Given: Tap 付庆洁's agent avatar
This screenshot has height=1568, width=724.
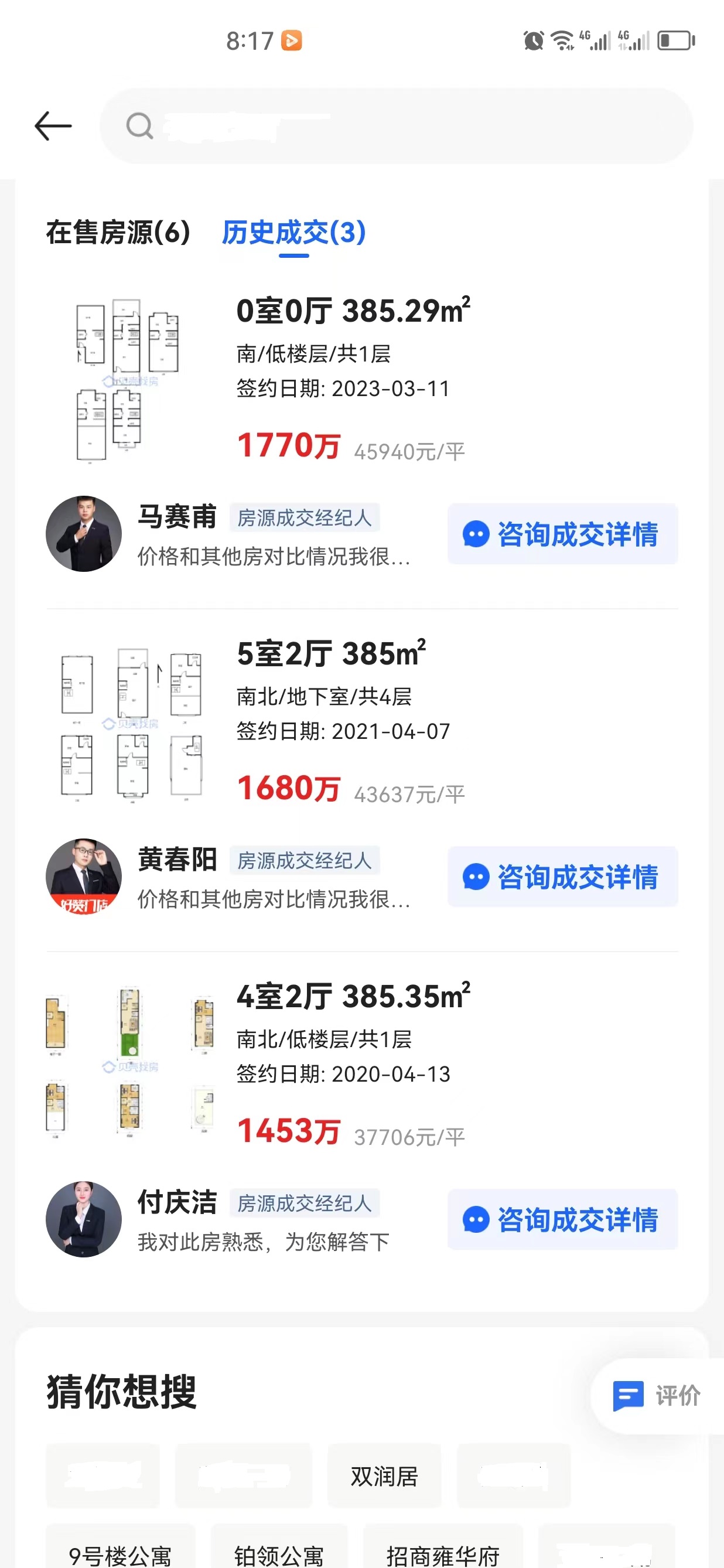Looking at the screenshot, I should (84, 1219).
